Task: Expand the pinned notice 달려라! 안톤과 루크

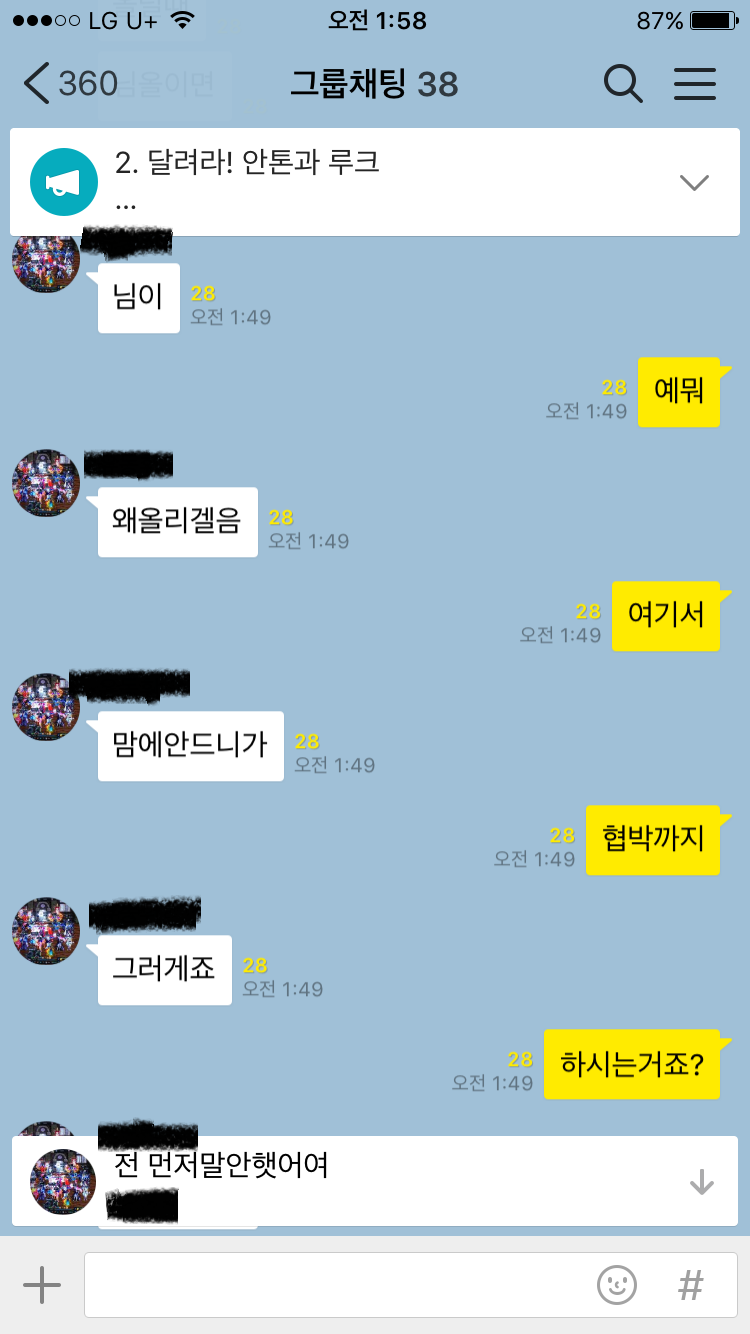Action: click(x=693, y=182)
